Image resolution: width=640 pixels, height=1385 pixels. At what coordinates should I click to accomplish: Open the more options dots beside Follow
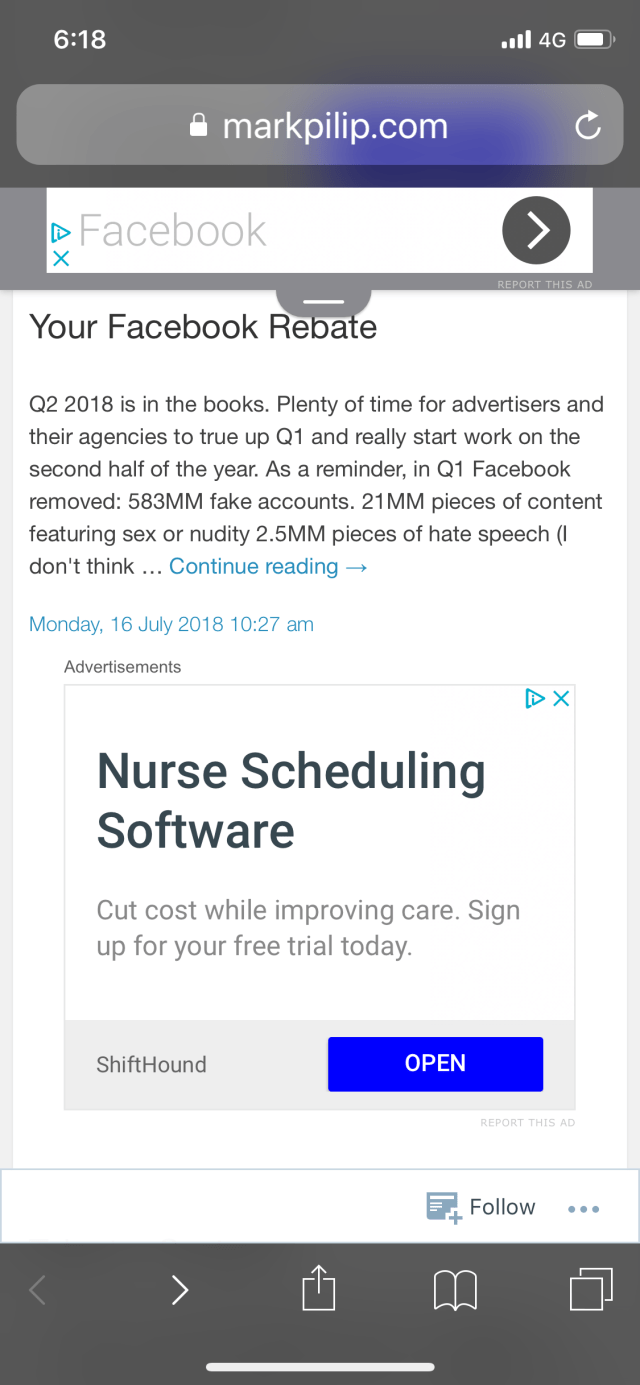[x=583, y=1208]
